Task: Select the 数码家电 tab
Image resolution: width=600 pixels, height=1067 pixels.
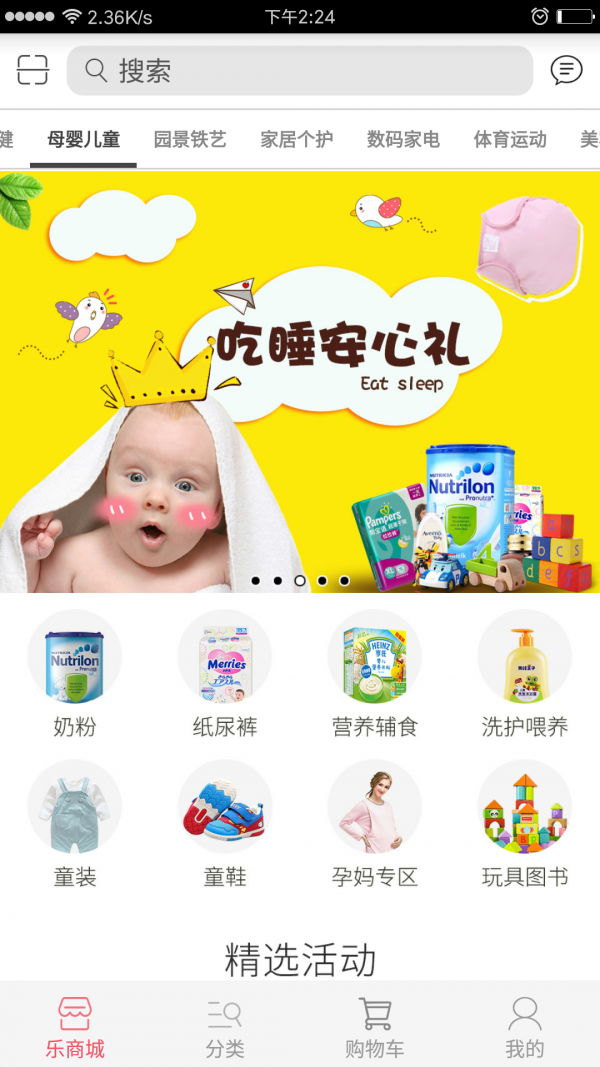Action: click(403, 139)
